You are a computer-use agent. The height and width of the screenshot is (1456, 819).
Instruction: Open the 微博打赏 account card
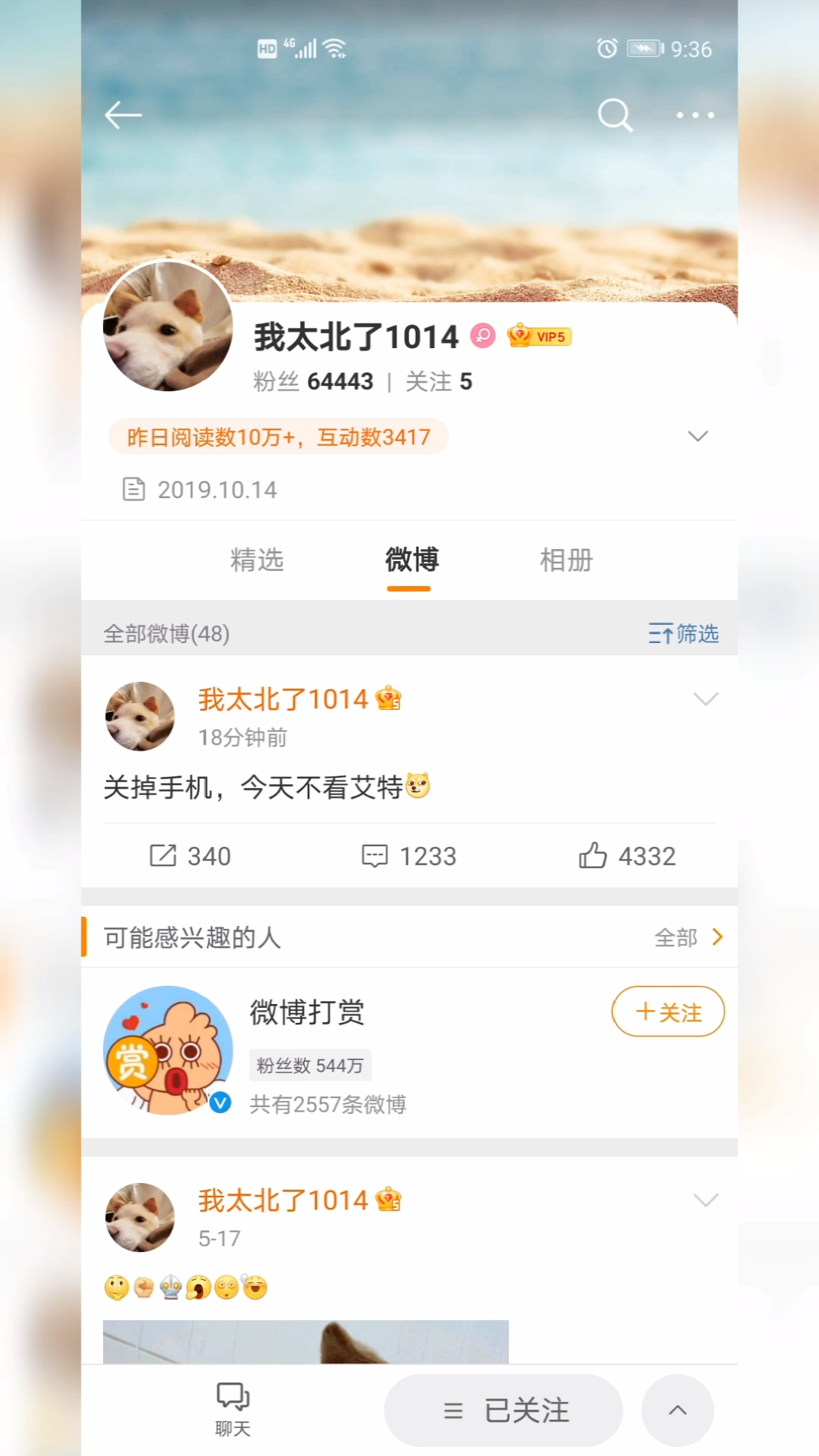[307, 1013]
